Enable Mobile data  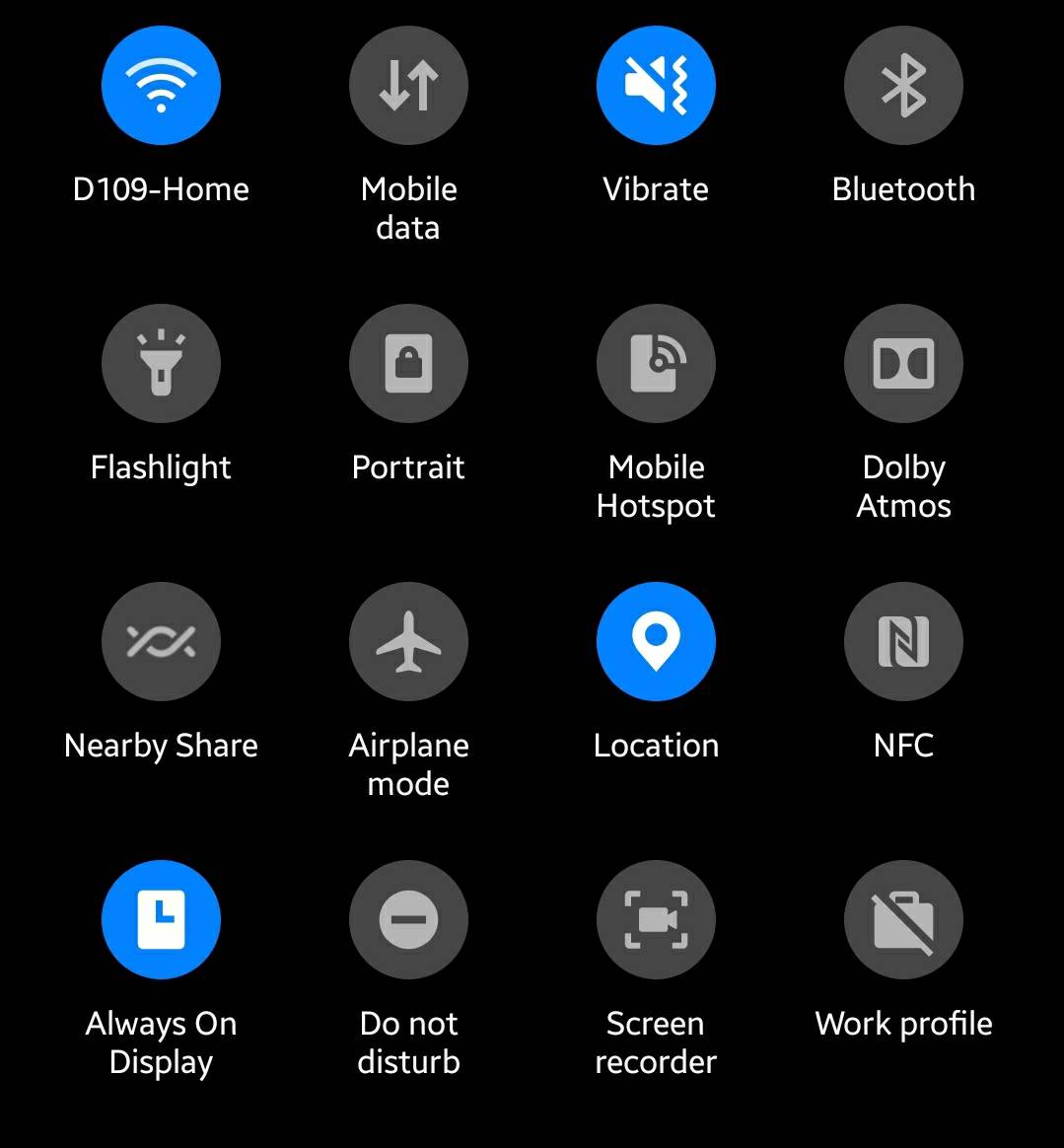pos(408,86)
